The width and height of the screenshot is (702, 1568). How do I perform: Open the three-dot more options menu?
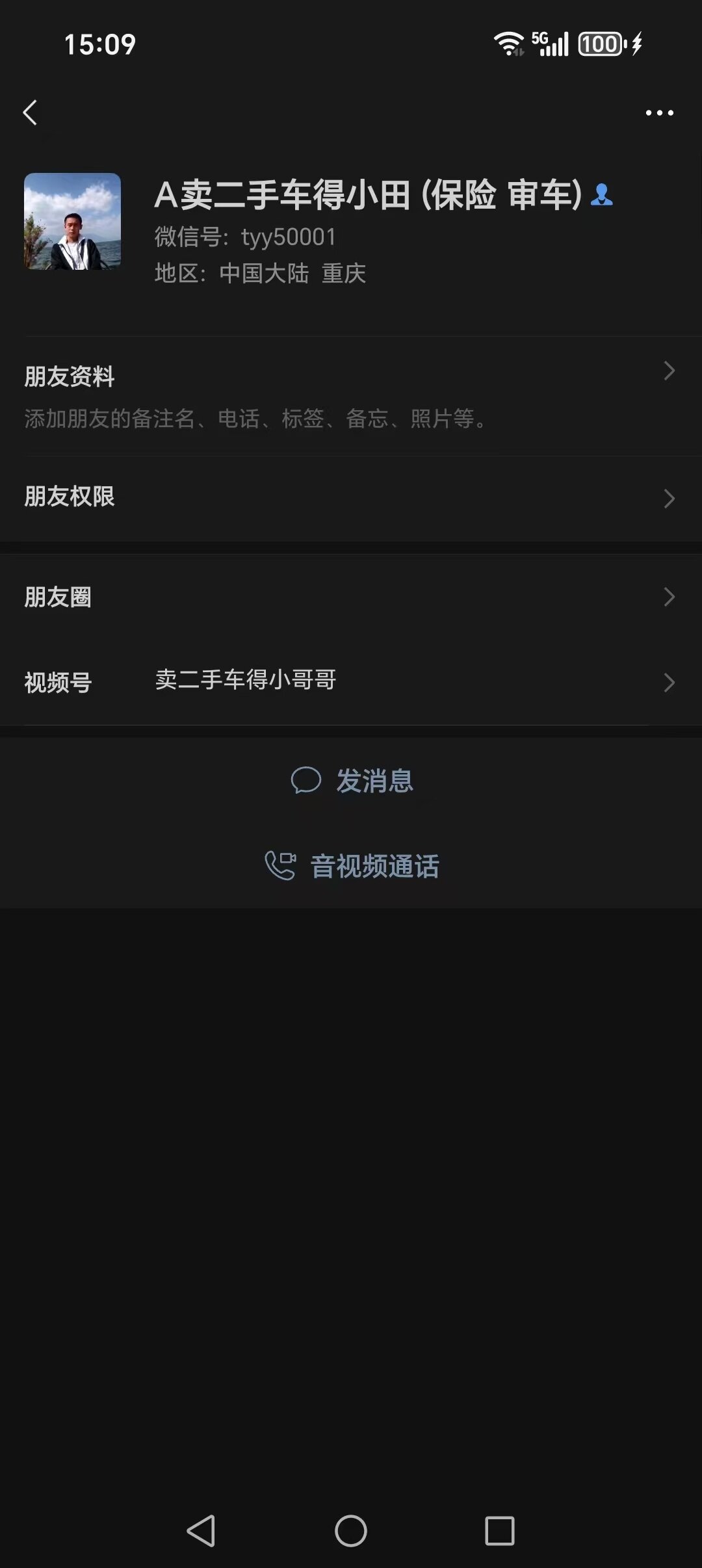[x=659, y=113]
